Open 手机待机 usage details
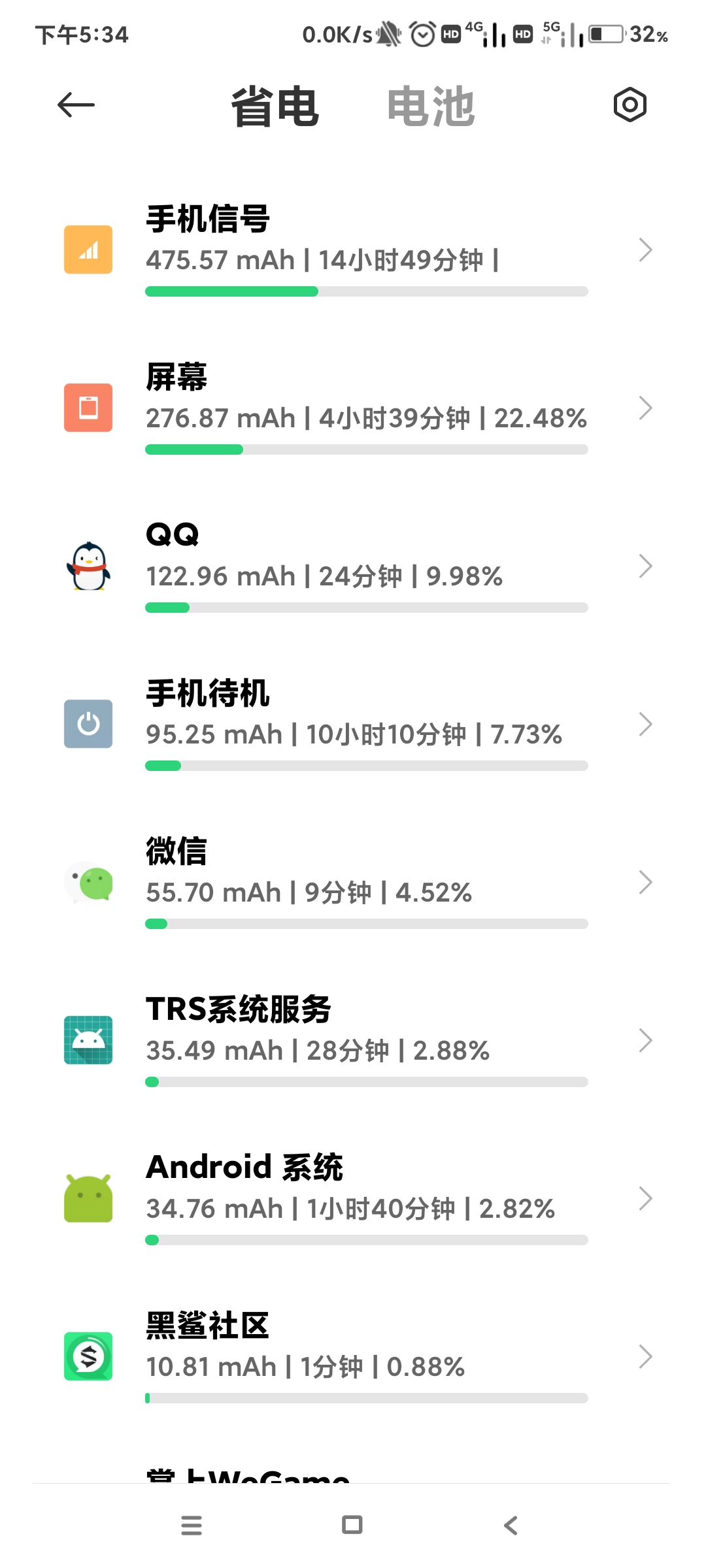This screenshot has height=1568, width=706. tap(353, 724)
